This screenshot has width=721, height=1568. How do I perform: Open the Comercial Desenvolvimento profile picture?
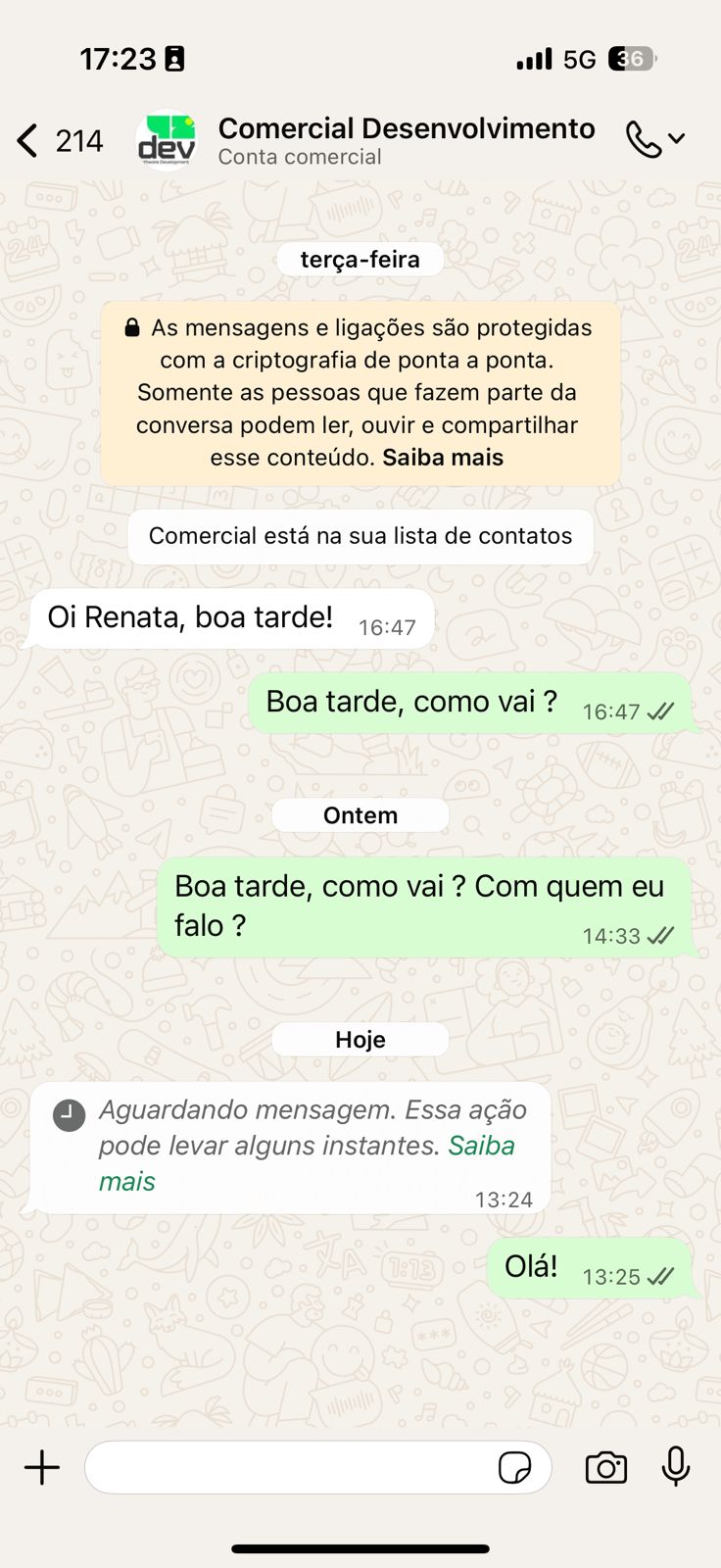[167, 141]
